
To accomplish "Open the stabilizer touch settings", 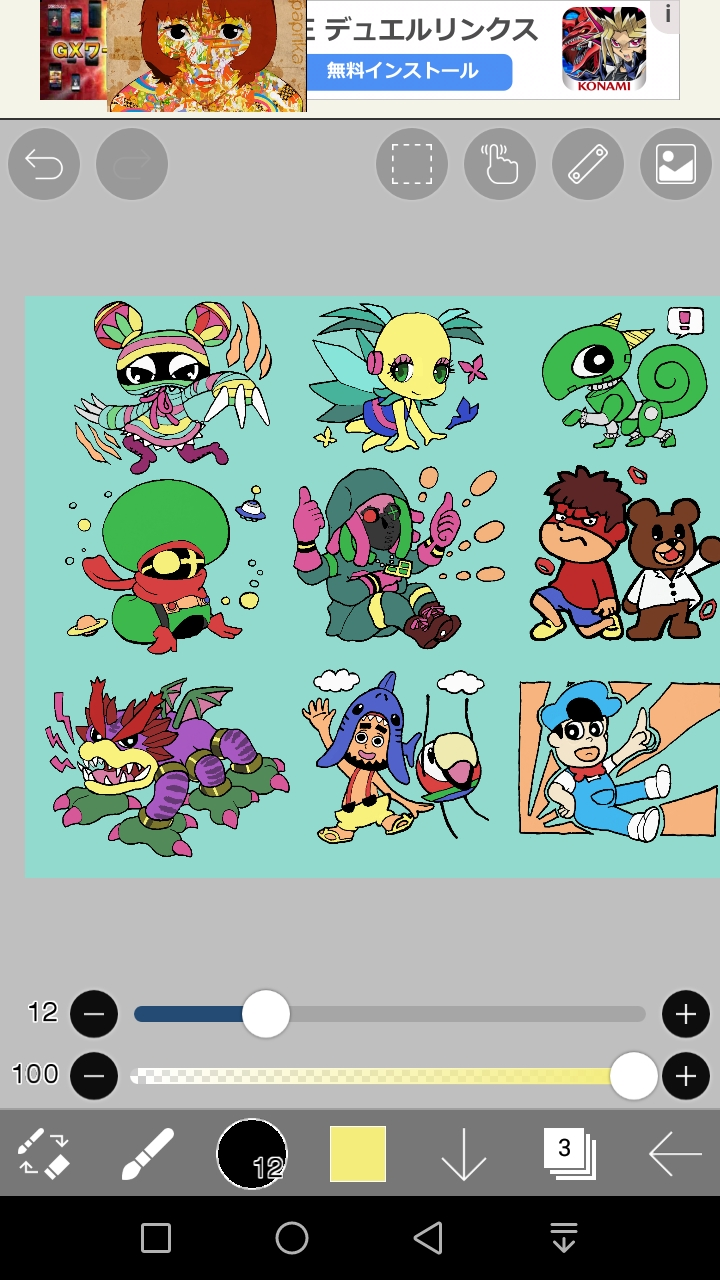I will tap(500, 164).
